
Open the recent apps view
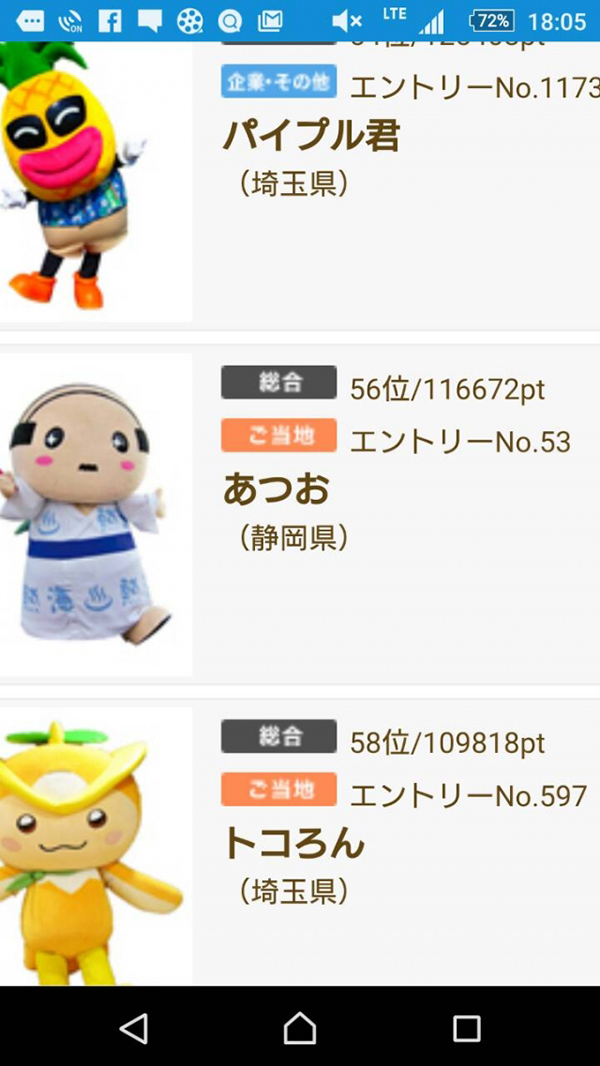click(466, 1027)
